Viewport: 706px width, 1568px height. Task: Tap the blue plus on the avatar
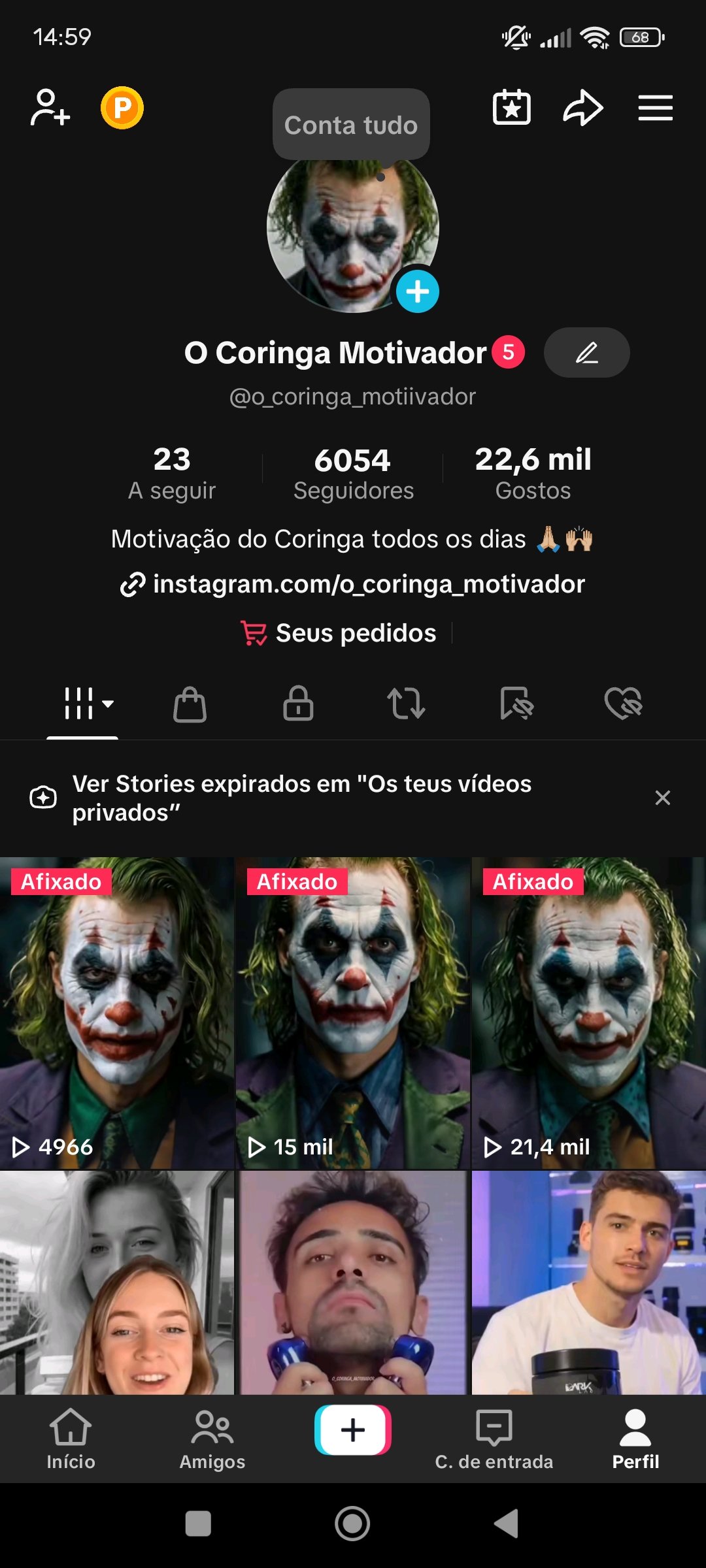point(418,291)
